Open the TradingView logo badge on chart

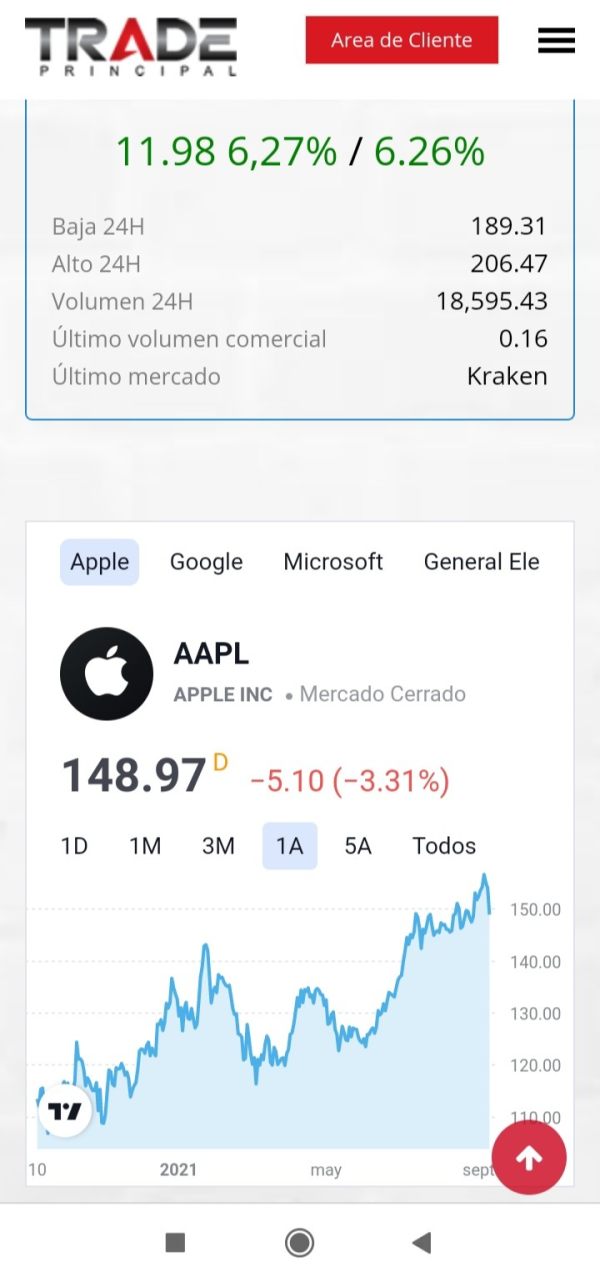point(65,1111)
